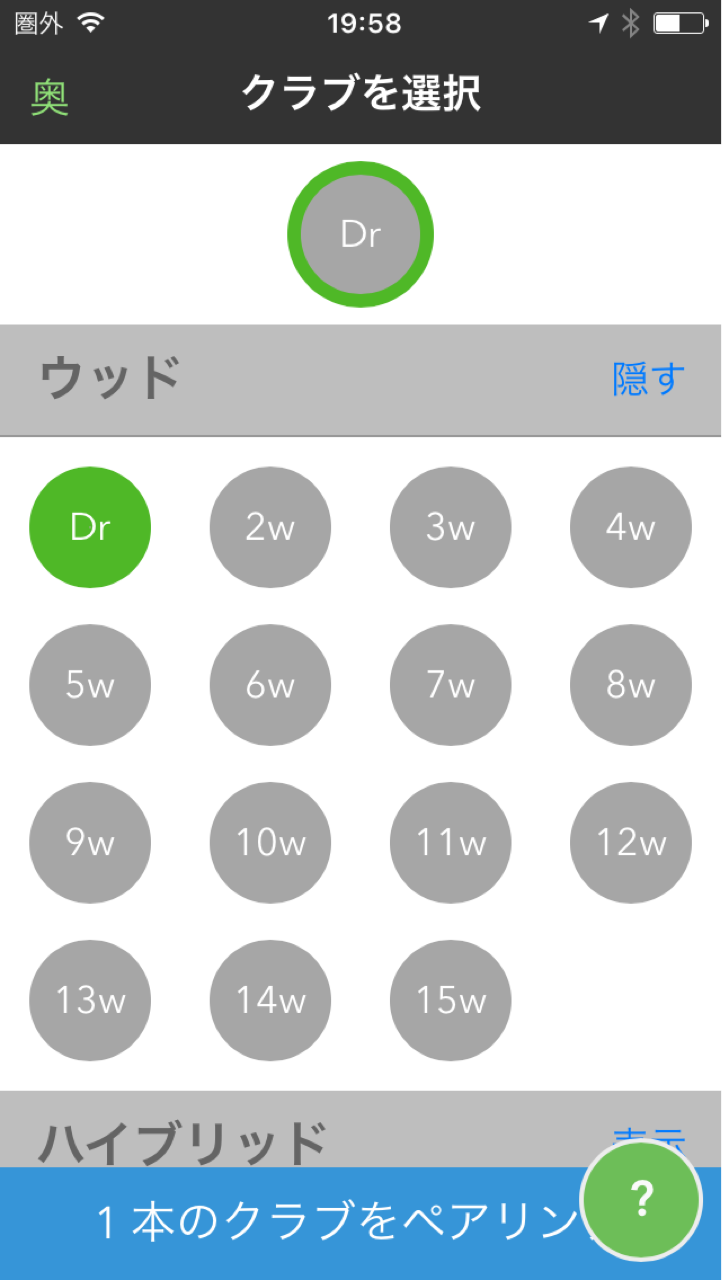This screenshot has width=722, height=1280.
Task: Pick the 13w club
Action: coord(90,1000)
